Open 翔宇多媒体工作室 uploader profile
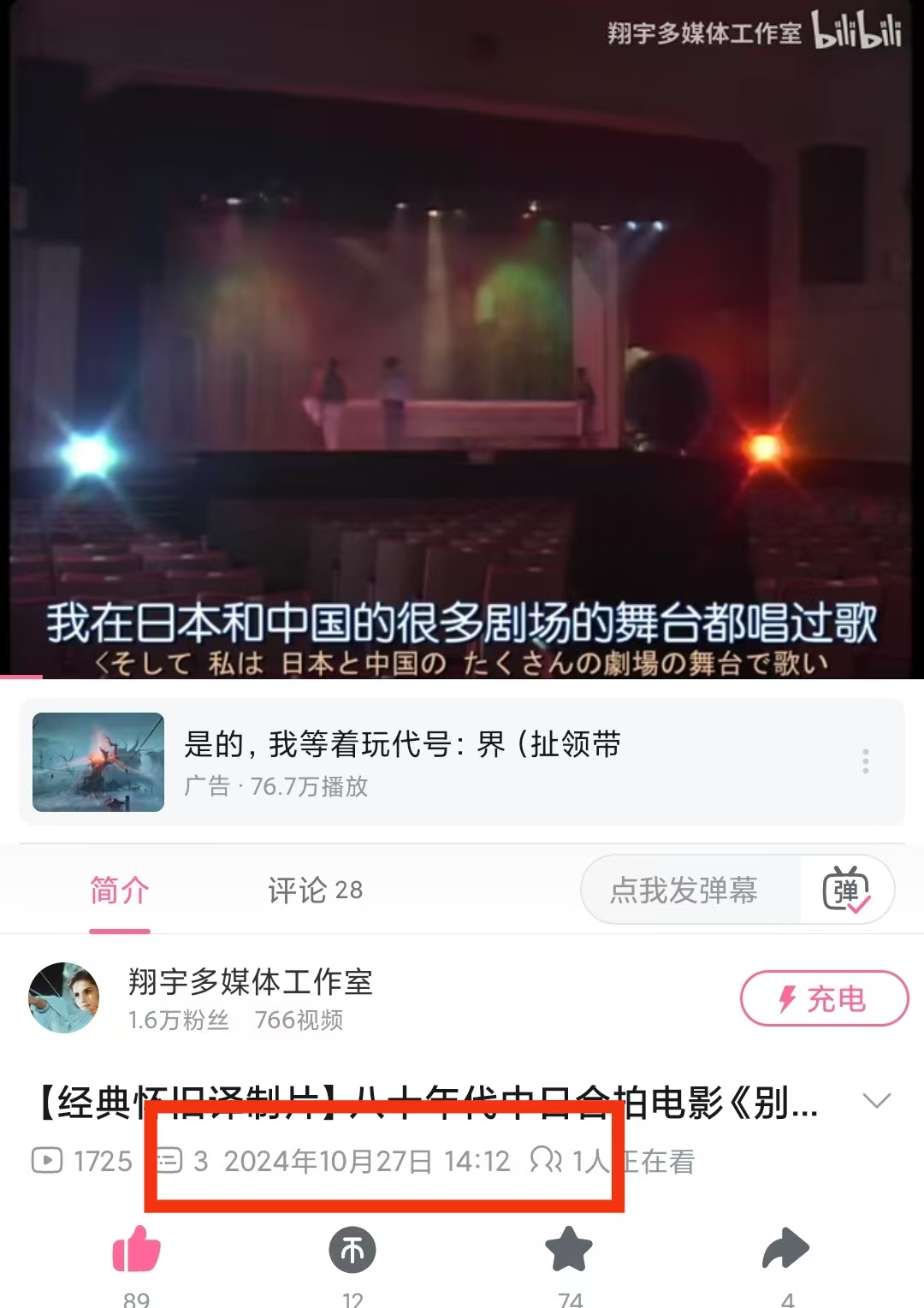924x1308 pixels. point(250,982)
